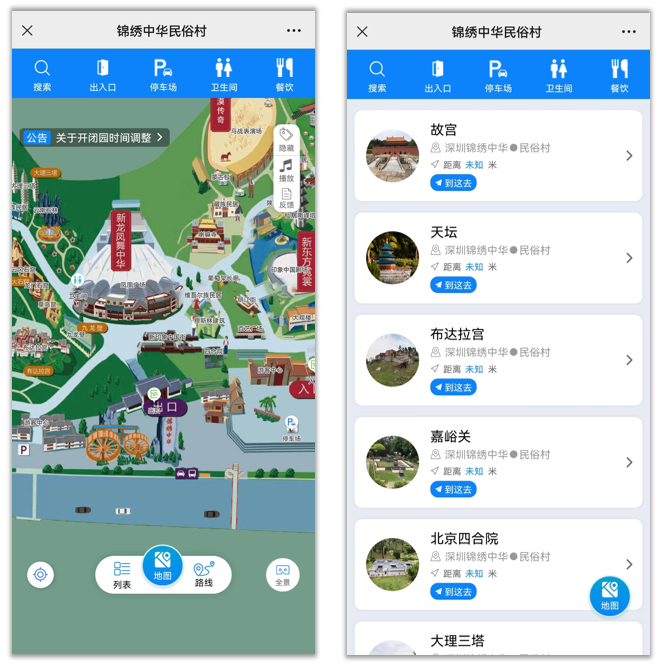This screenshot has width=666, height=666.
Task: Navigate to 嘉峪关 with 到这去
Action: coord(453,489)
